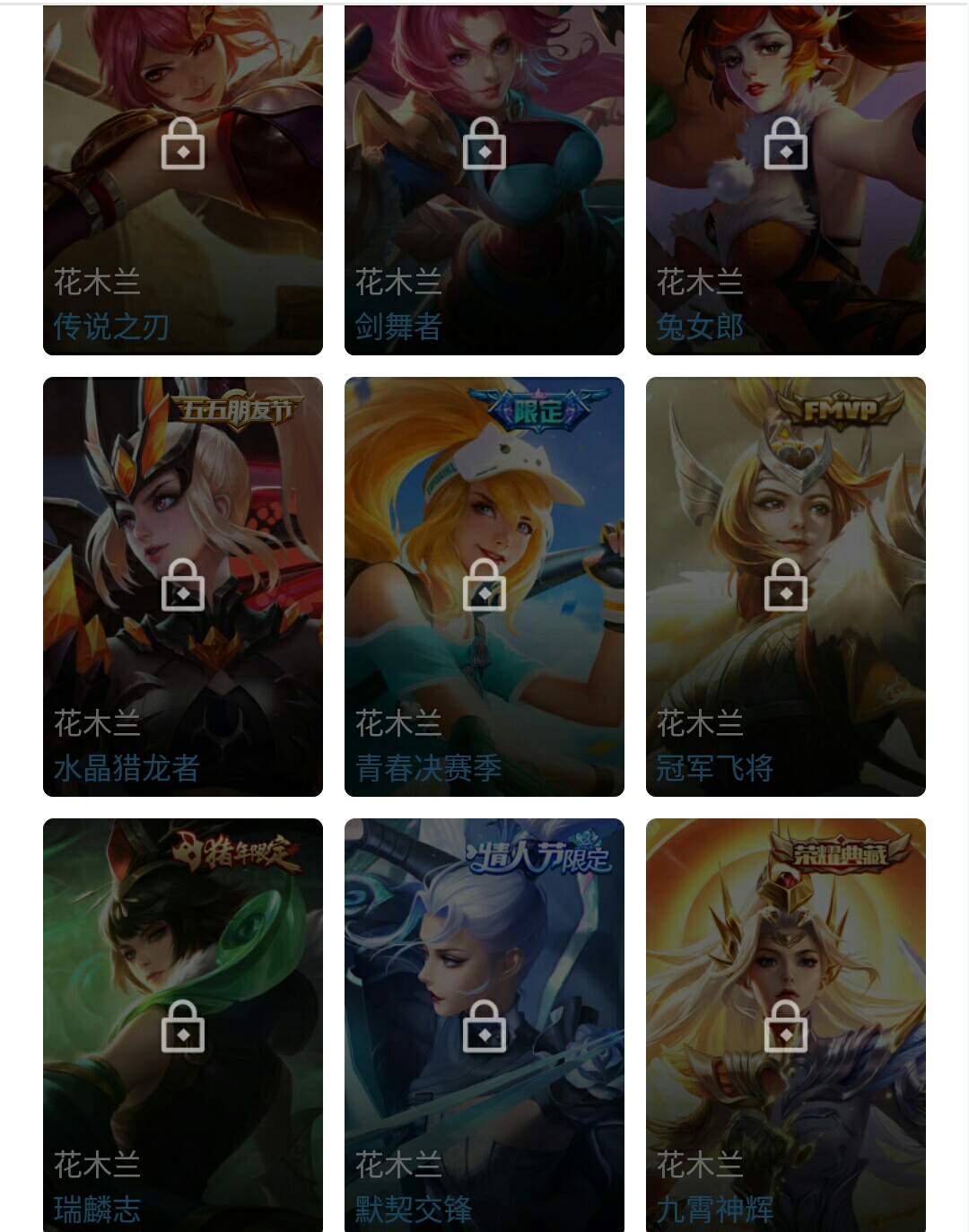View the 默契交锋 skin card
969x1232 pixels.
click(x=484, y=1026)
